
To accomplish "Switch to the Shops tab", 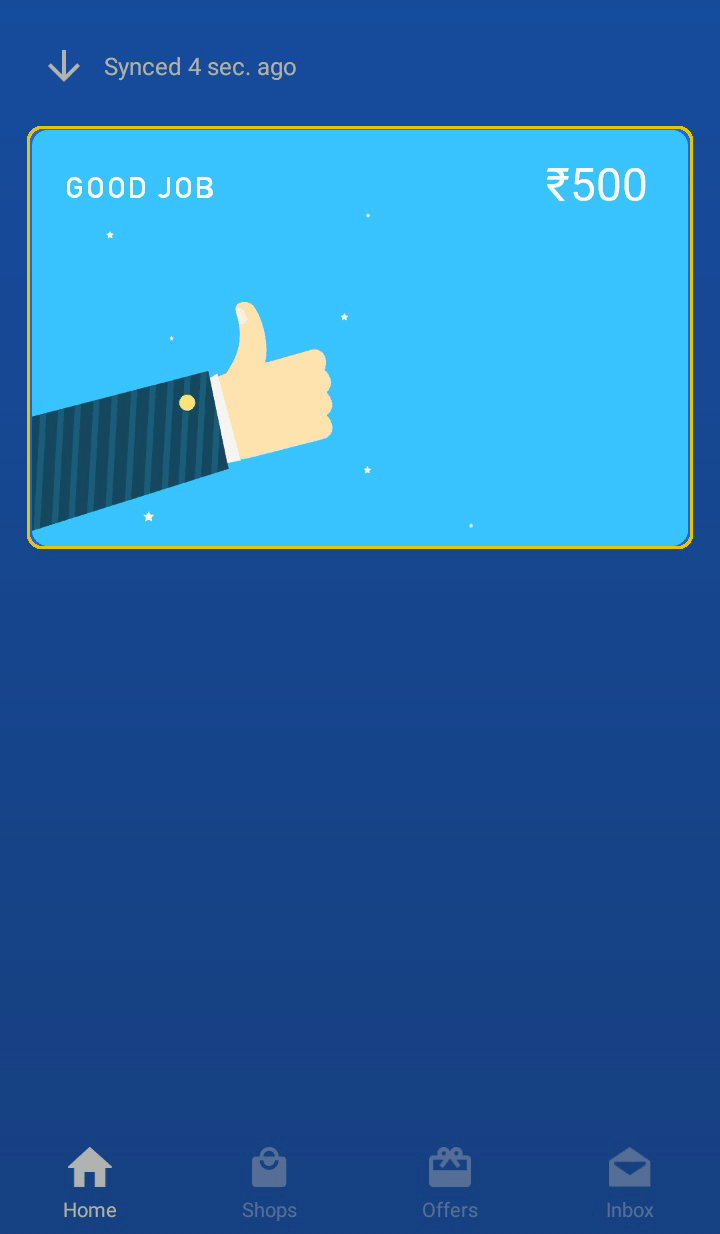I will [269, 1184].
